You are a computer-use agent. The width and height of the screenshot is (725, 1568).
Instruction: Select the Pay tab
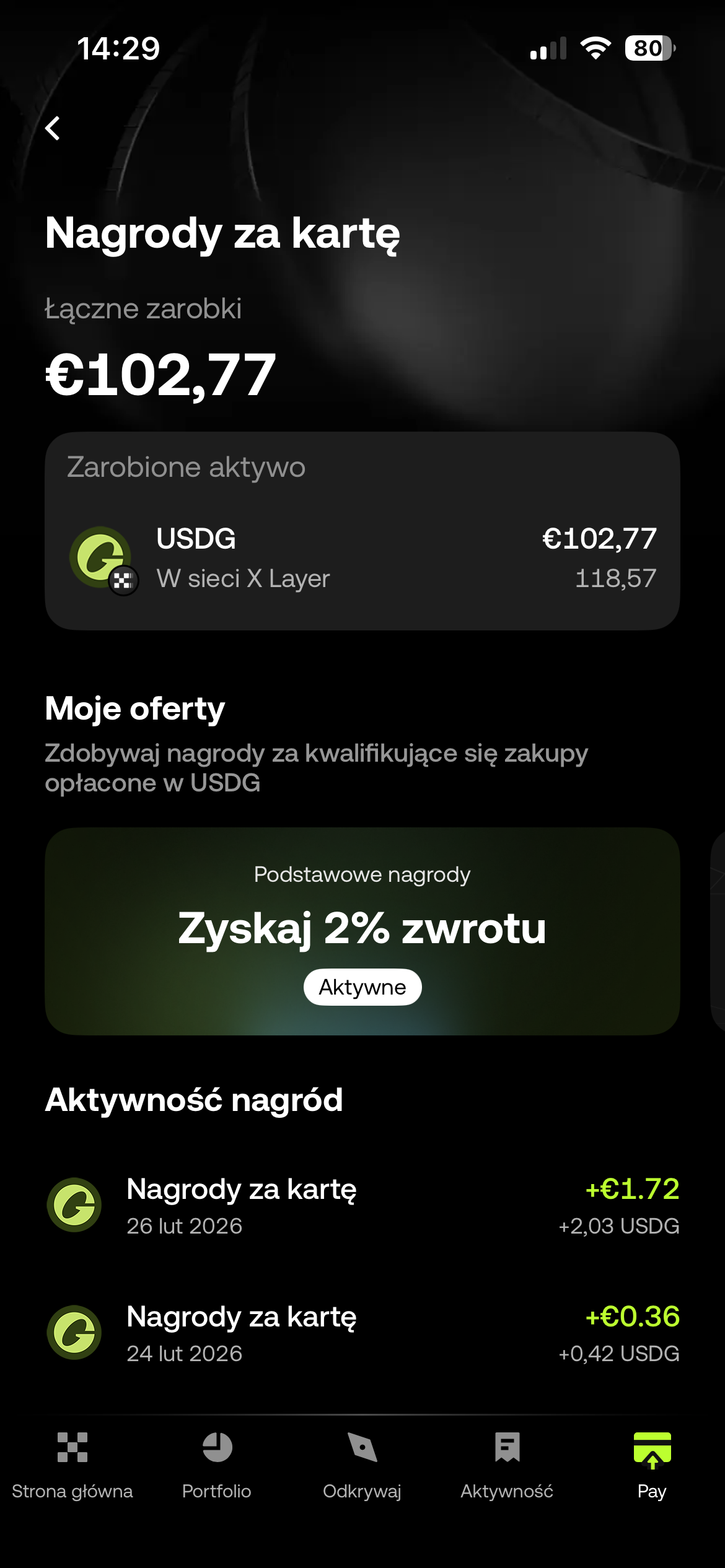pos(652,1464)
